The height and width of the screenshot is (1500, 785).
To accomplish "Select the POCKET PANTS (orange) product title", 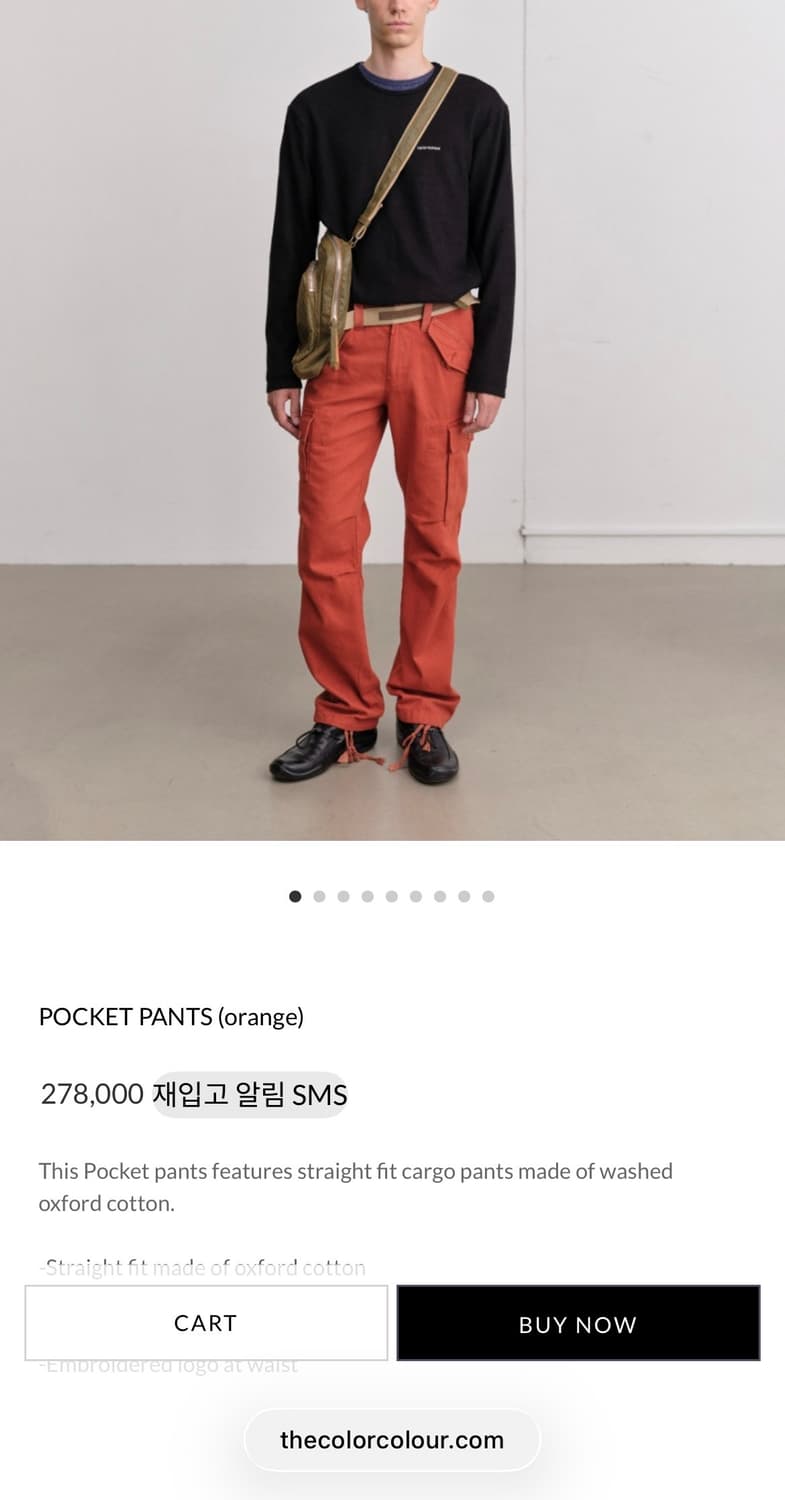I will pos(172,1017).
